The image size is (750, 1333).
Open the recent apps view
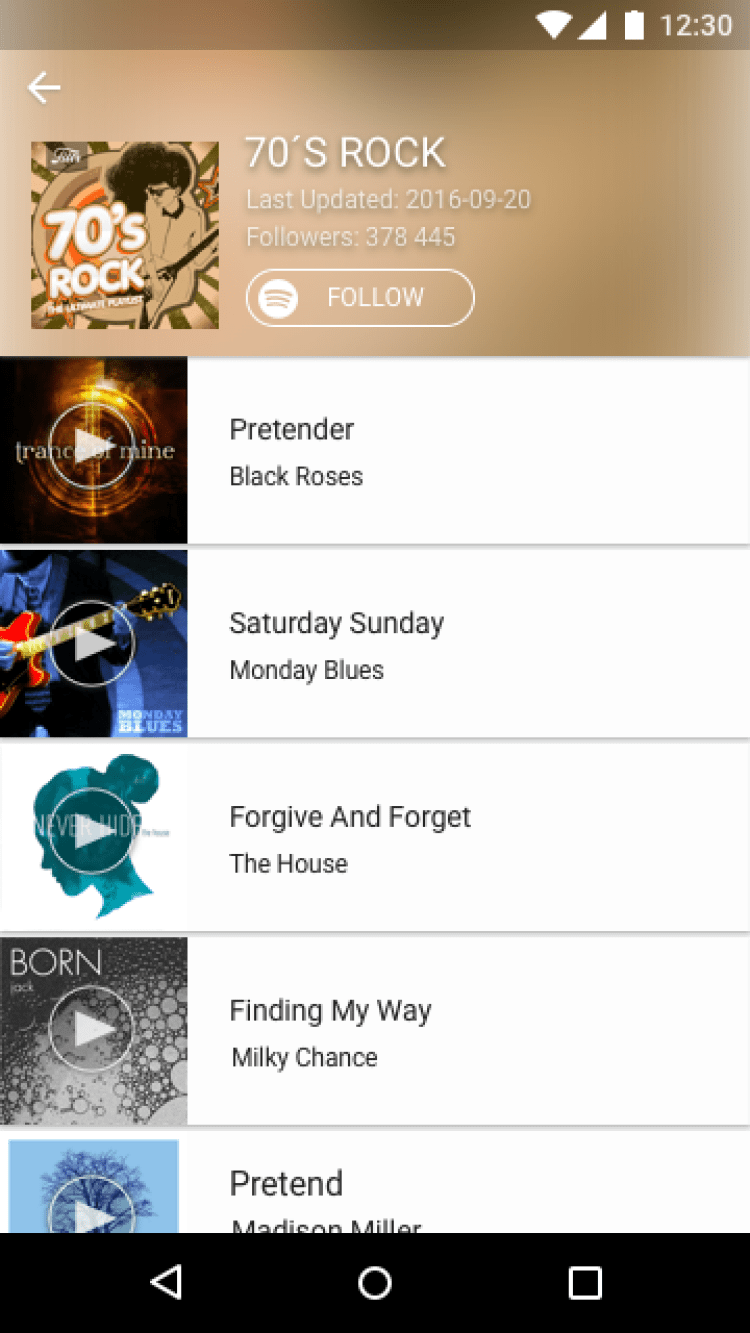(x=585, y=1283)
